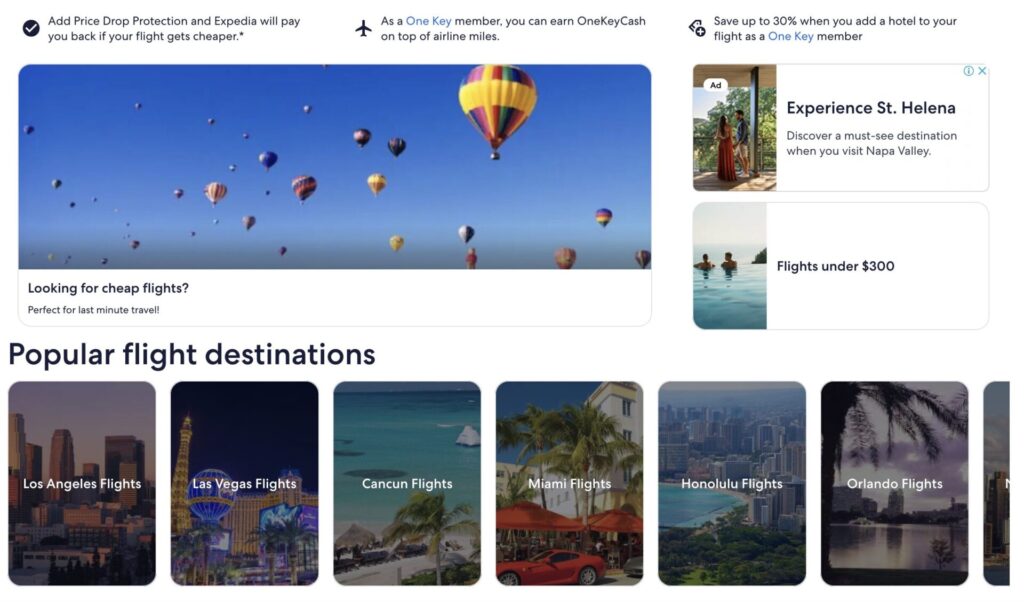The width and height of the screenshot is (1024, 602).
Task: View ad info icon on St. Helena ad
Action: (x=968, y=71)
